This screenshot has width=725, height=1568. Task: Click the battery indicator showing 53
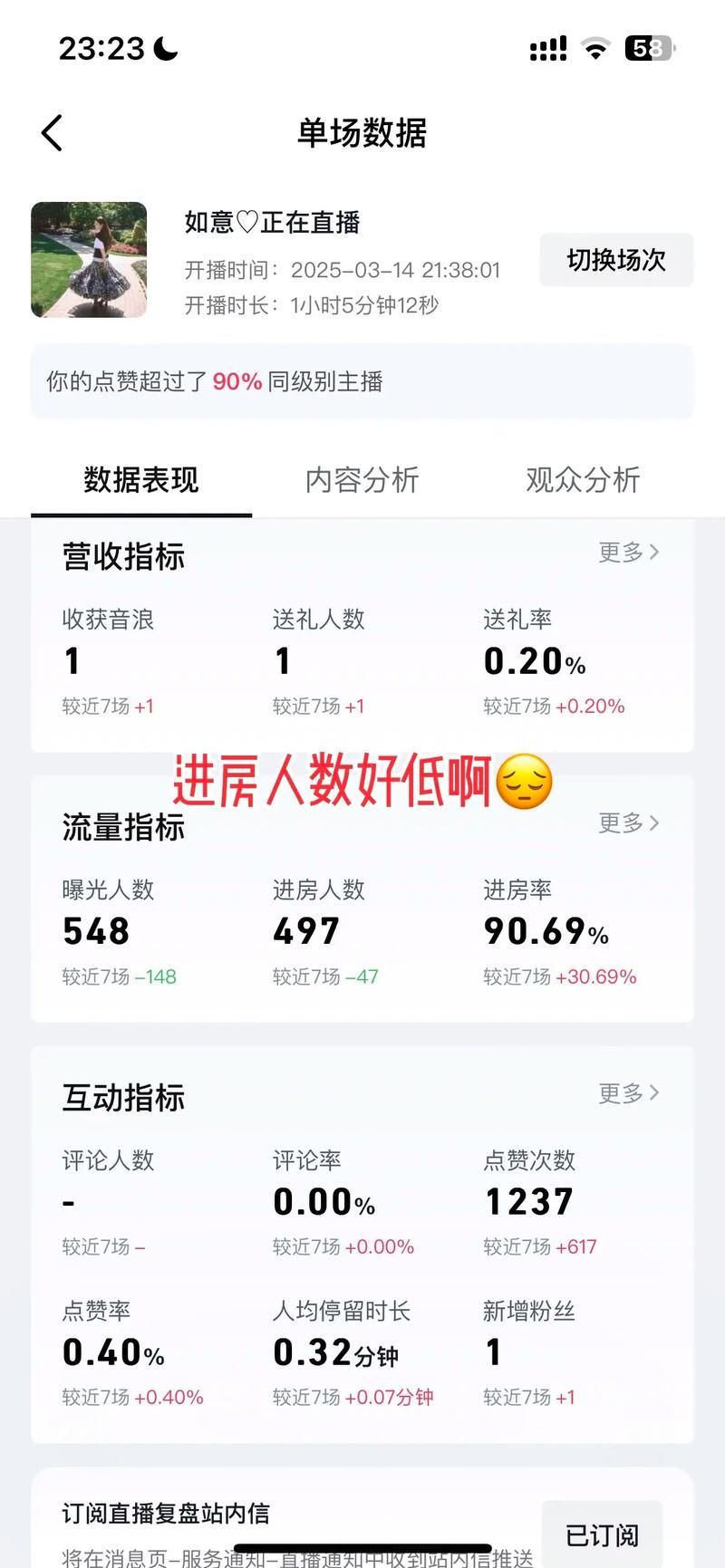(x=648, y=47)
